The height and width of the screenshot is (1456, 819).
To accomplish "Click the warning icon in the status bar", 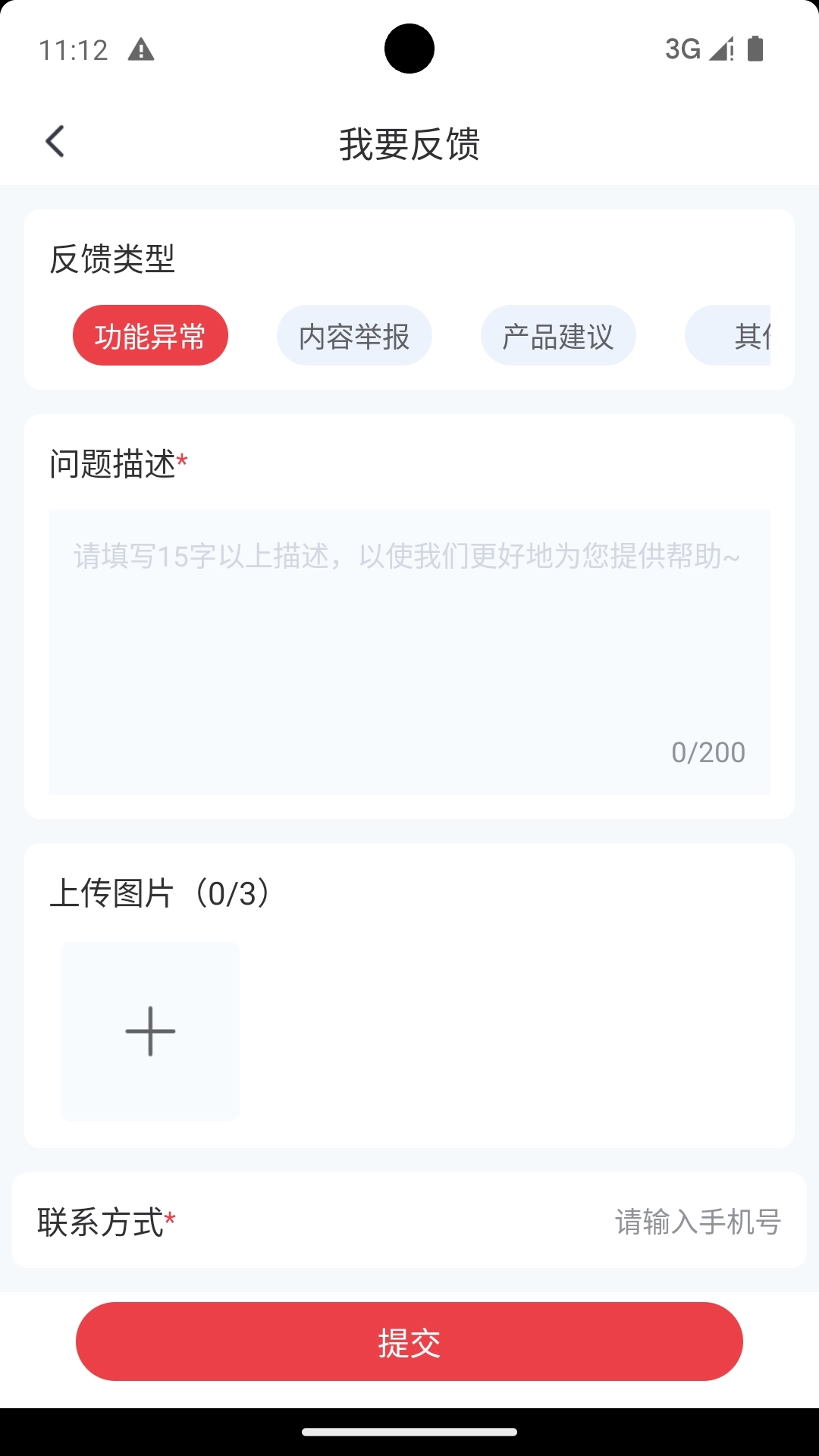I will tap(141, 49).
